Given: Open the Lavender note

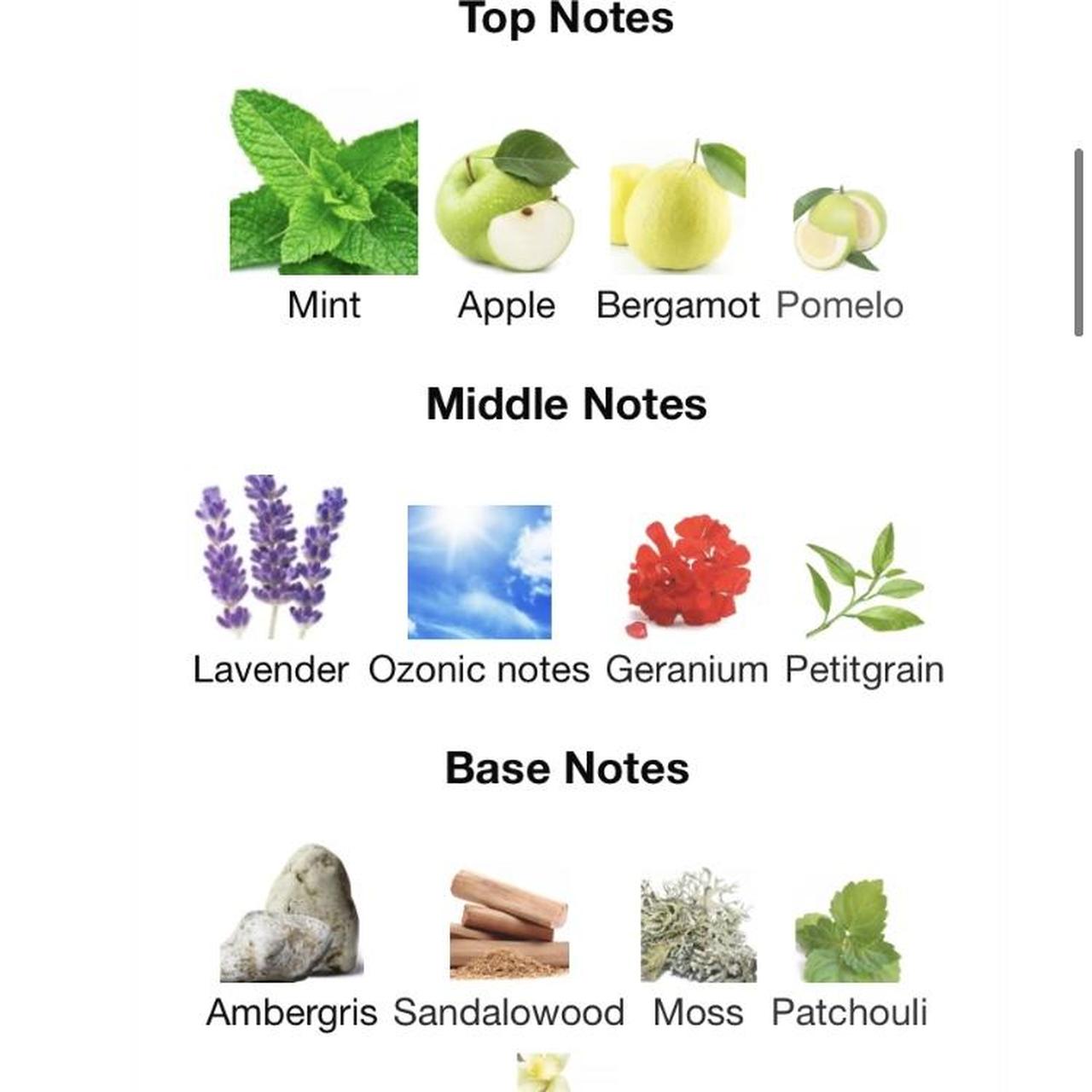Looking at the screenshot, I should pos(270,557).
